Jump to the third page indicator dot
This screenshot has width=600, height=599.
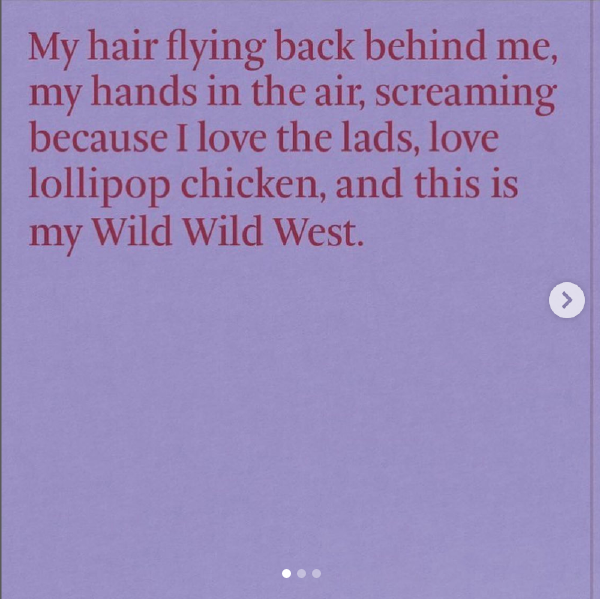point(316,573)
